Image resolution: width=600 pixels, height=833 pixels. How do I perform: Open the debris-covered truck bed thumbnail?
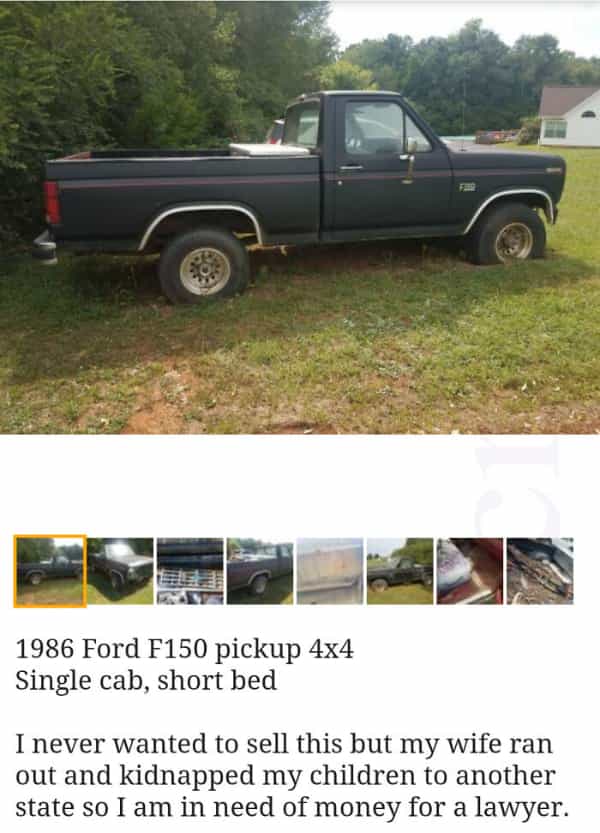click(540, 571)
